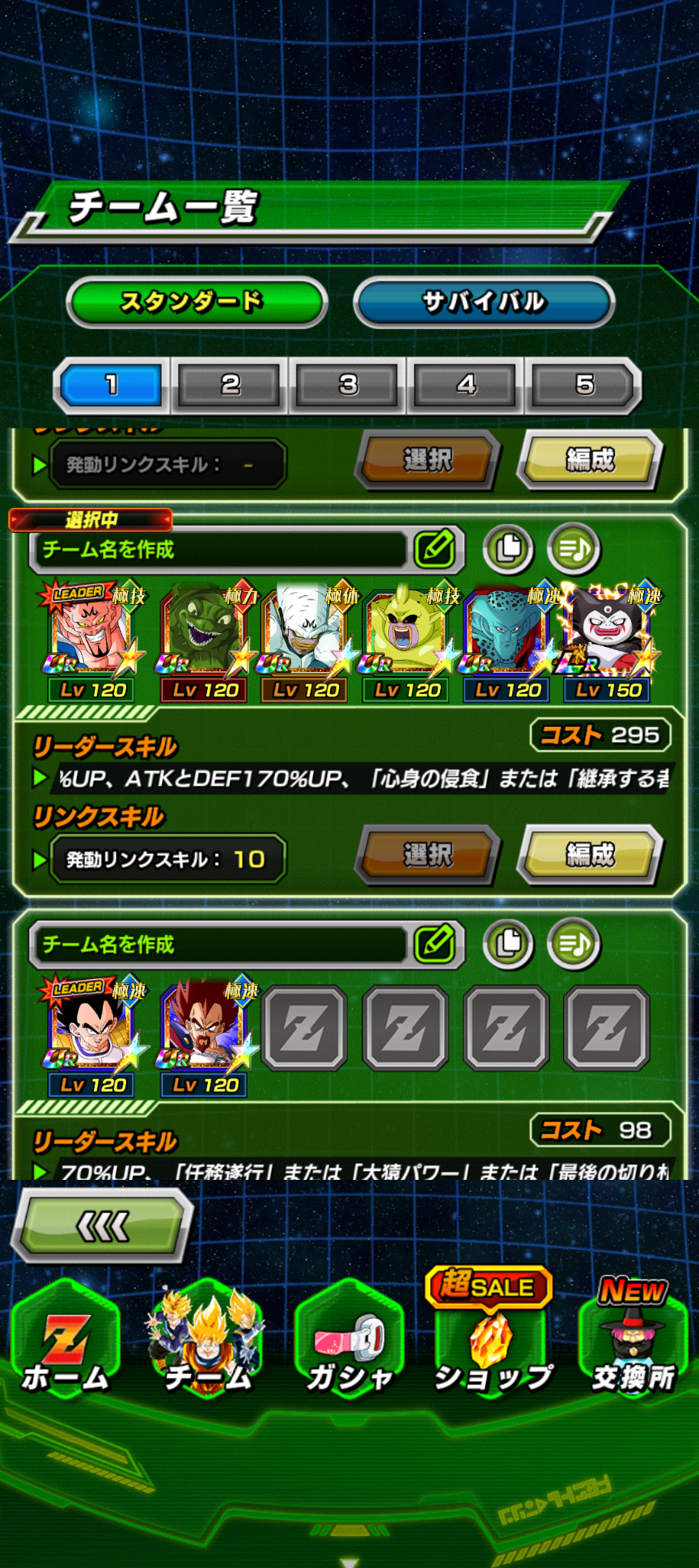Image resolution: width=699 pixels, height=1568 pixels.
Task: Open the music list for the selected team
Action: point(574,550)
